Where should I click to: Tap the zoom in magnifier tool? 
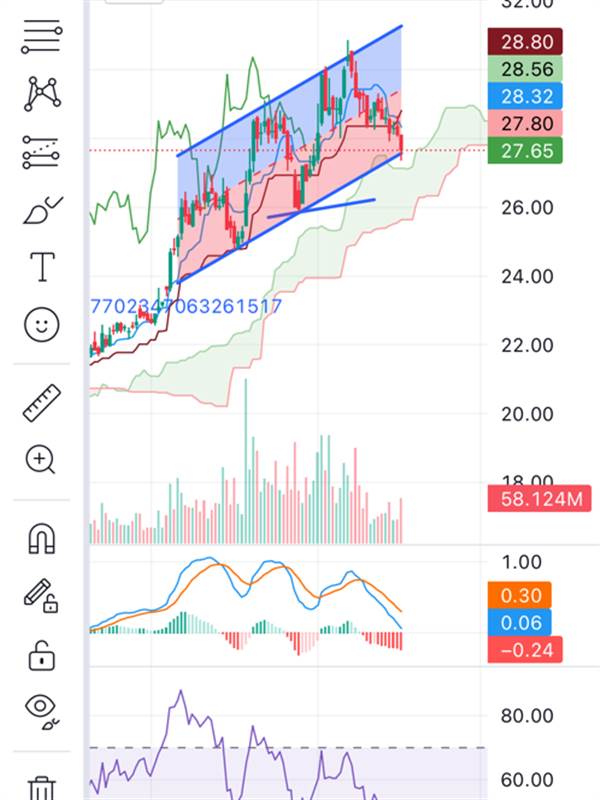point(41,460)
